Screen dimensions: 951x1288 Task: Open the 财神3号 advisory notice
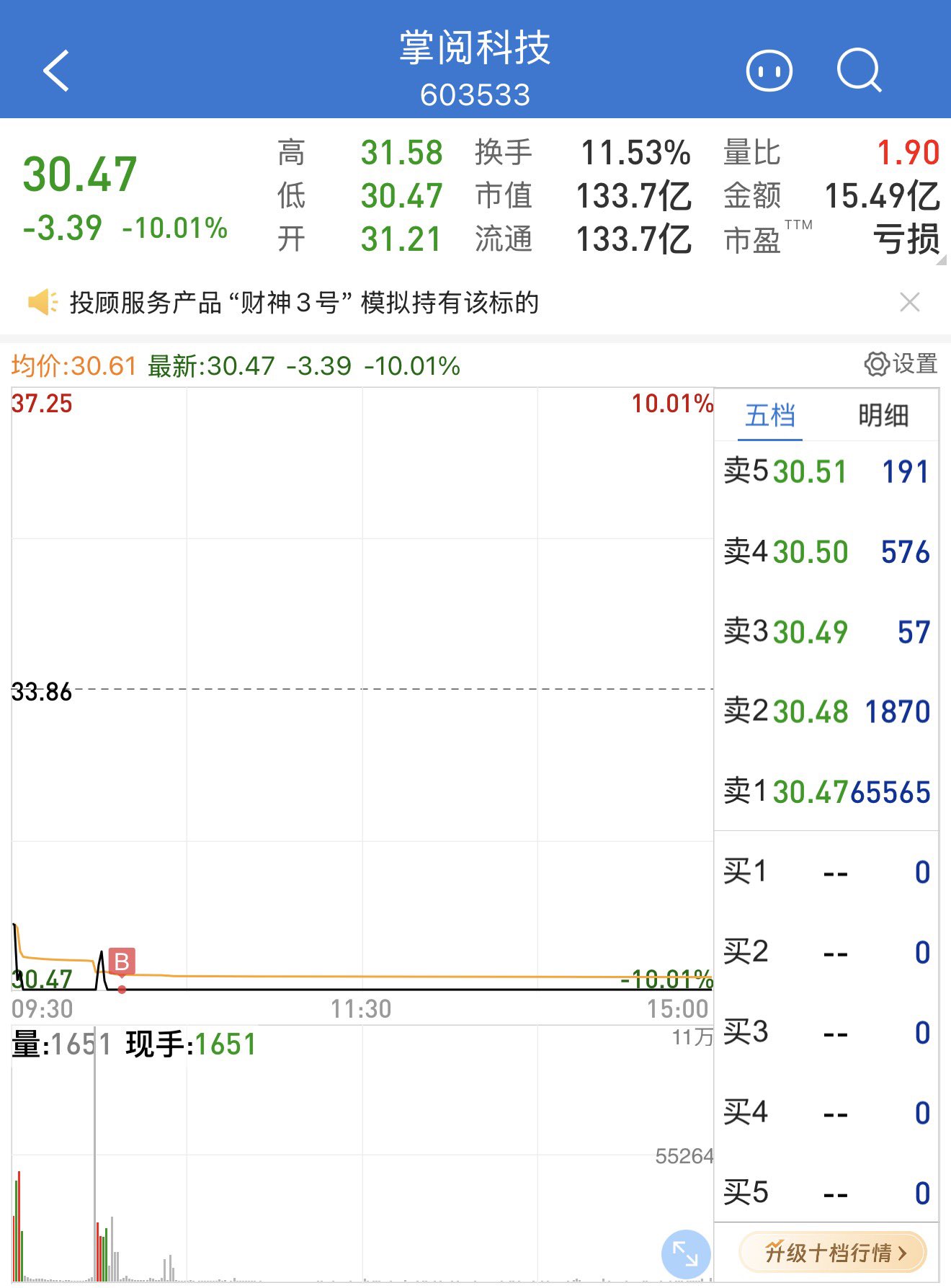(x=303, y=303)
